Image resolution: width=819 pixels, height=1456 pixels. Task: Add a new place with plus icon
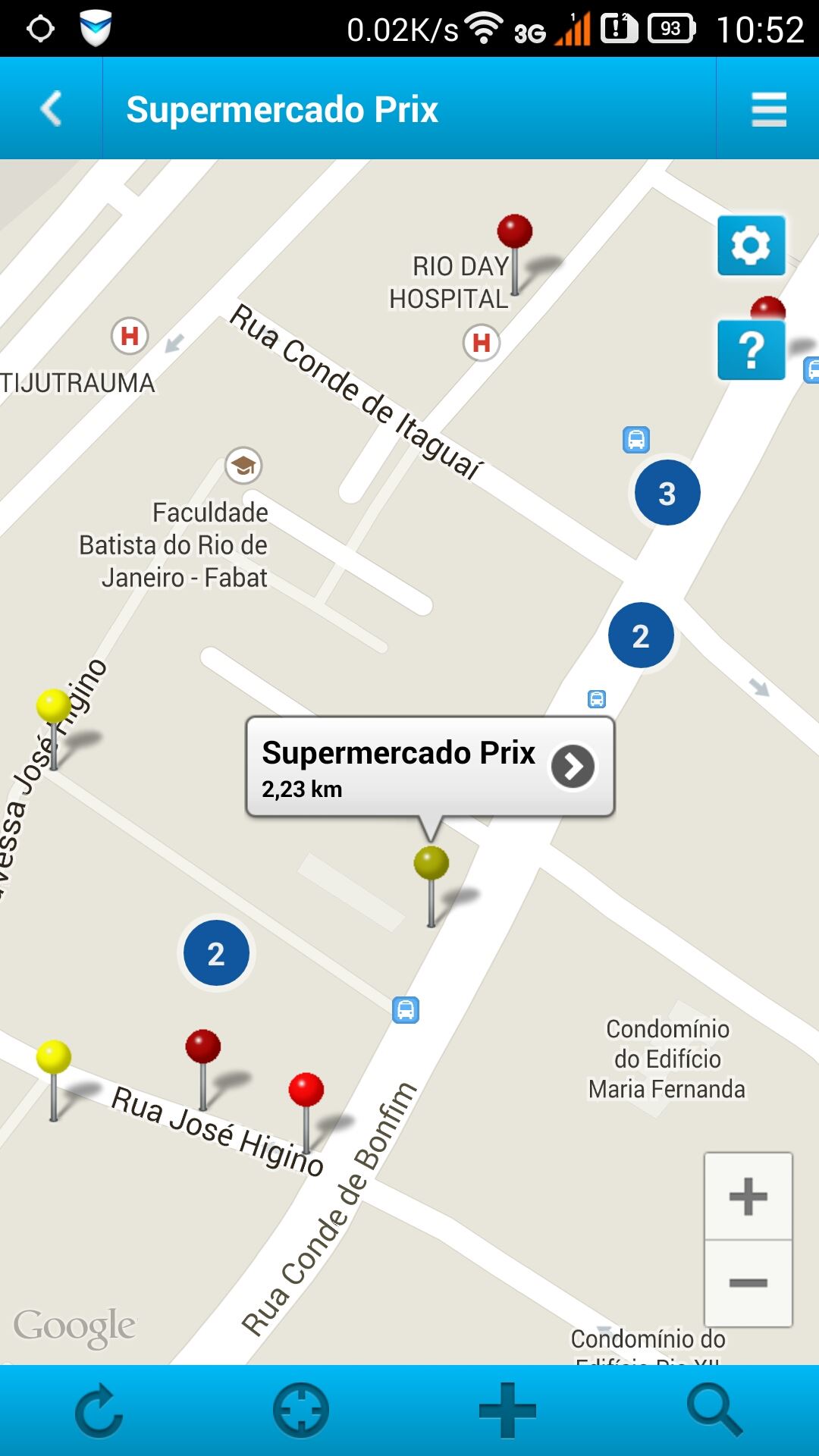click(507, 1410)
